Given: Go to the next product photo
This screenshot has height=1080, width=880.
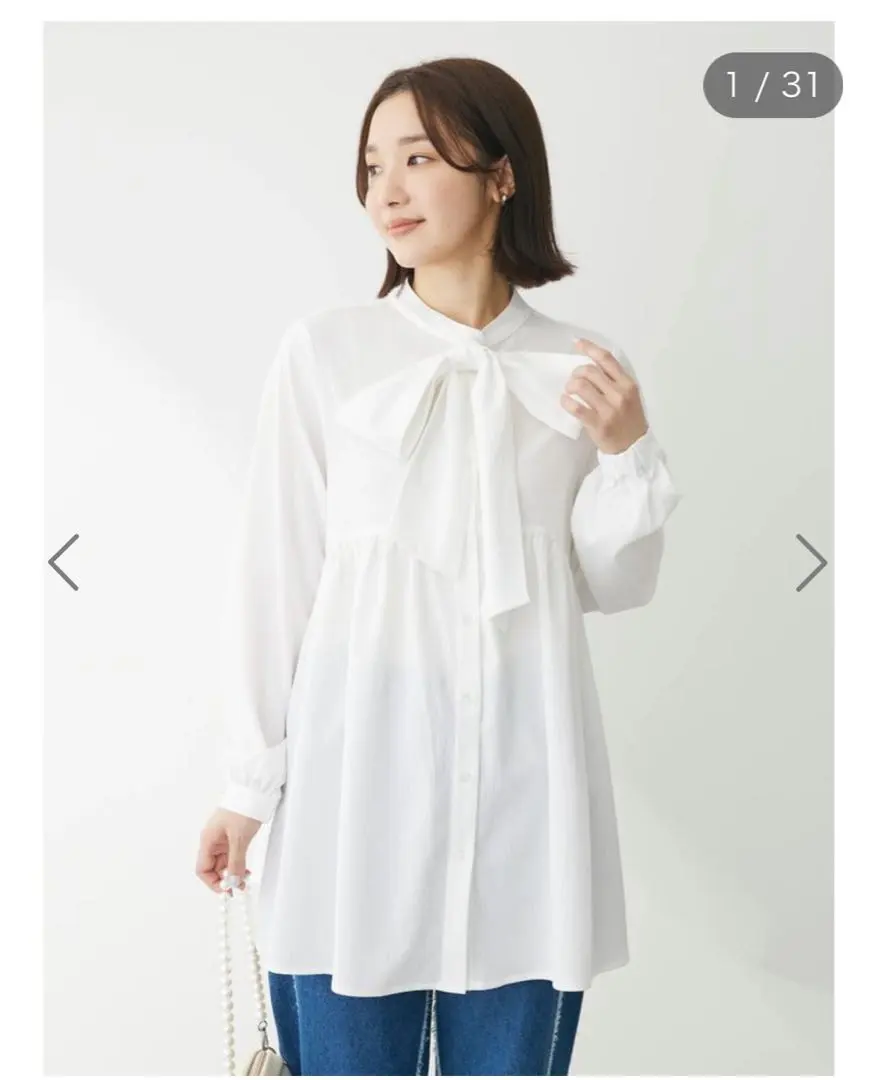Looking at the screenshot, I should point(811,563).
